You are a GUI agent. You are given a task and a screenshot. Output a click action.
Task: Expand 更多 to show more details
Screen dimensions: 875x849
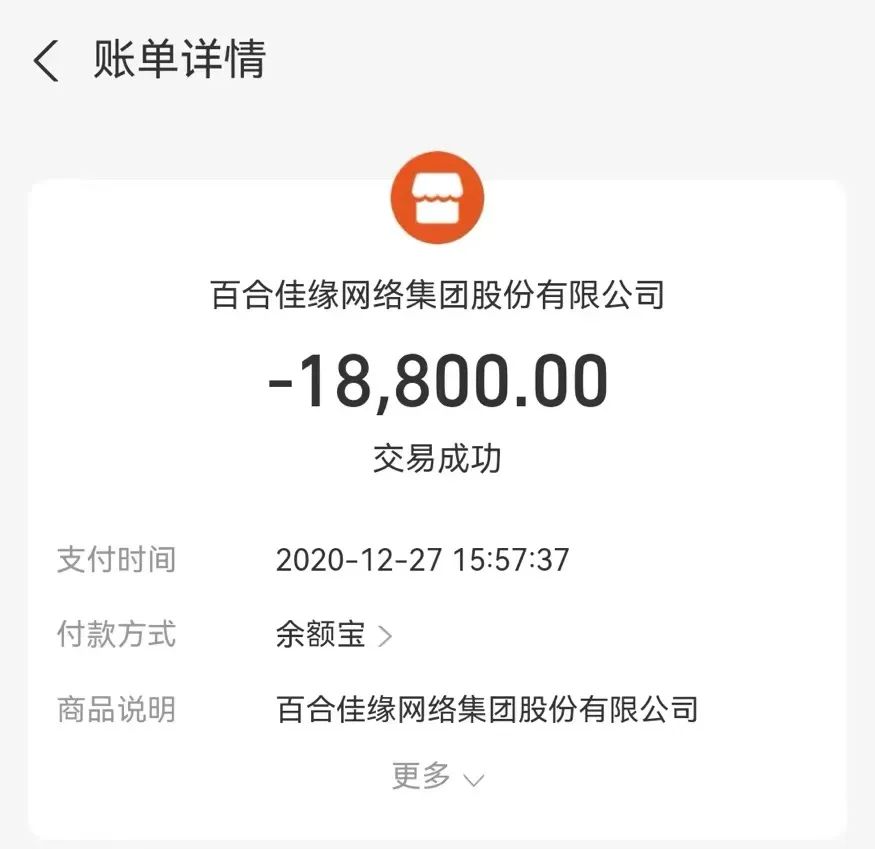tap(437, 777)
